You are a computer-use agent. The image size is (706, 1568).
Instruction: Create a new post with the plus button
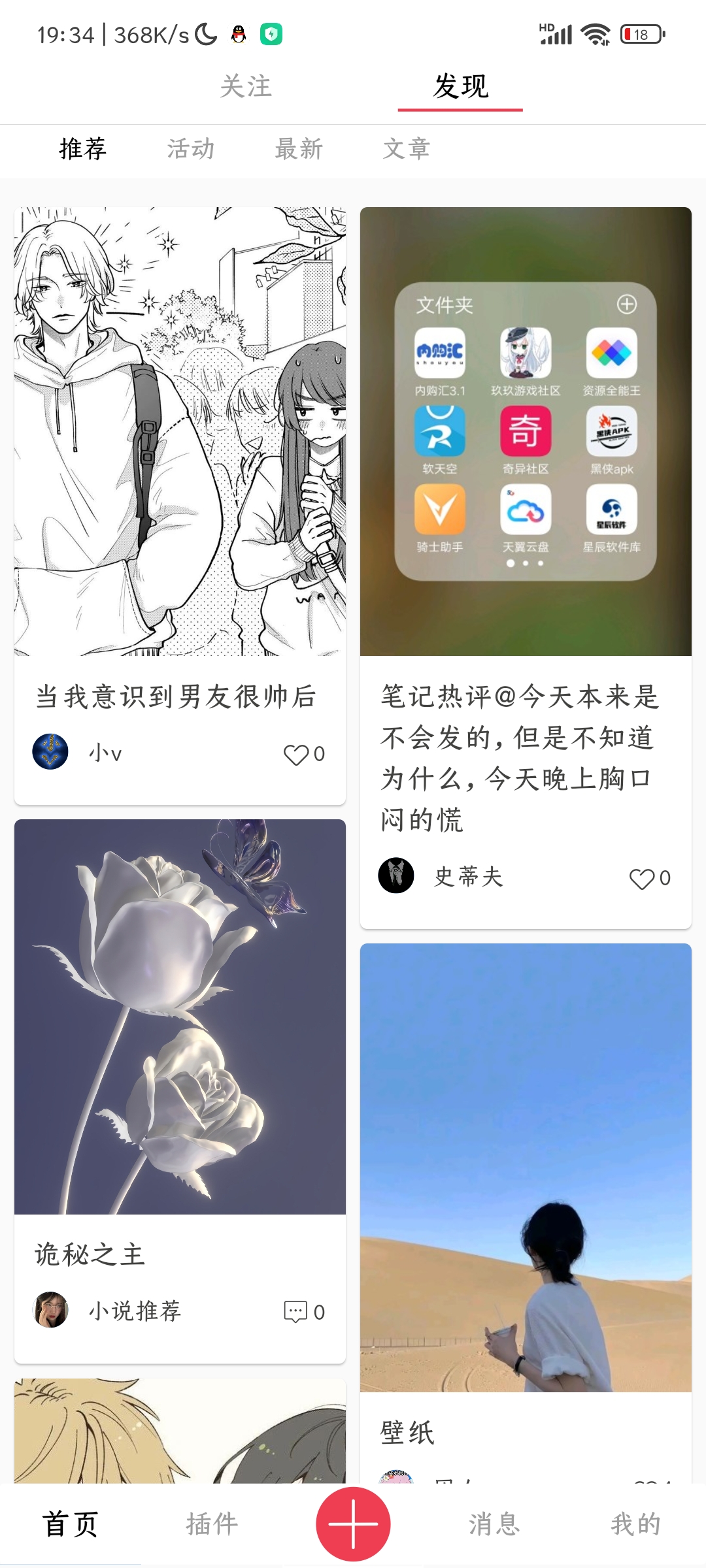[x=353, y=1524]
